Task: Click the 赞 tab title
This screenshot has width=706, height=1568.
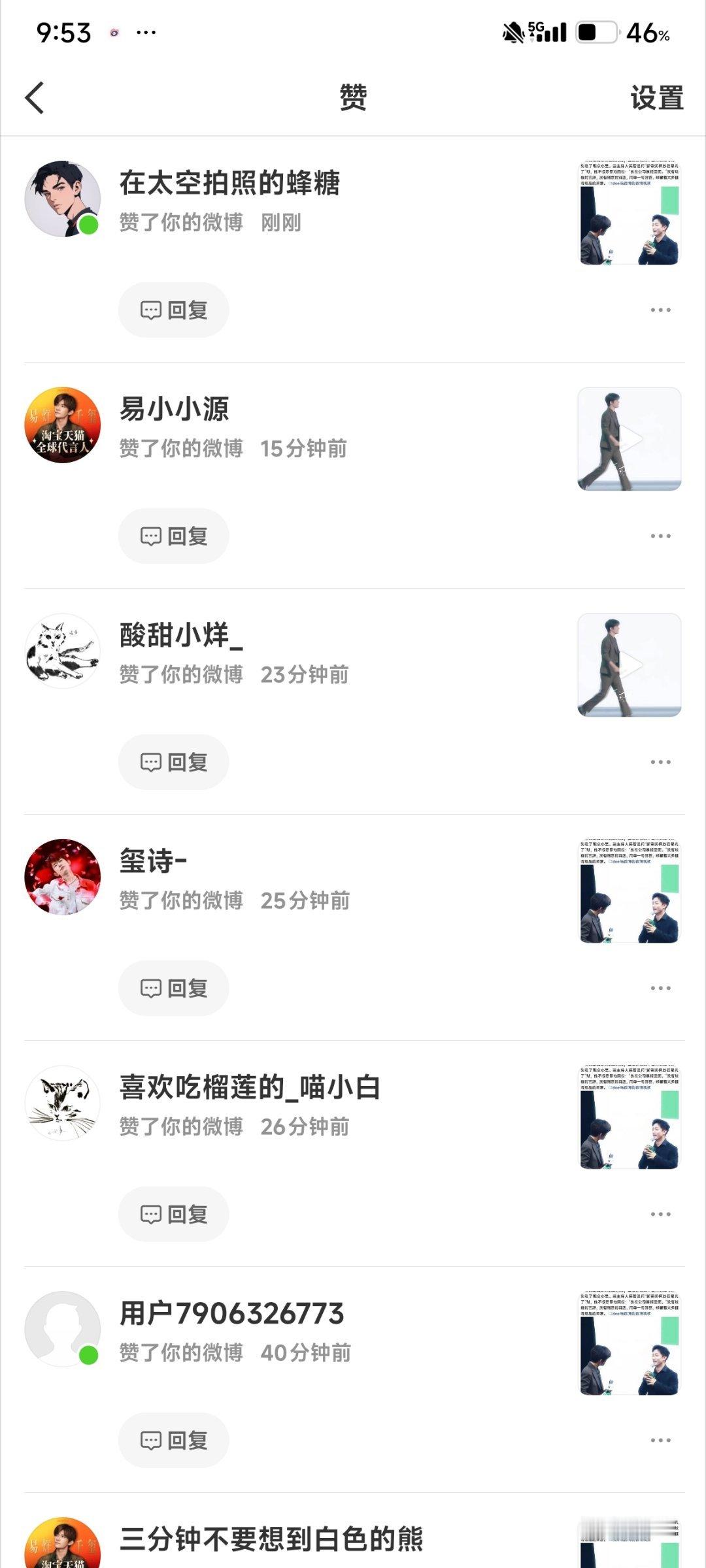Action: pyautogui.click(x=353, y=96)
